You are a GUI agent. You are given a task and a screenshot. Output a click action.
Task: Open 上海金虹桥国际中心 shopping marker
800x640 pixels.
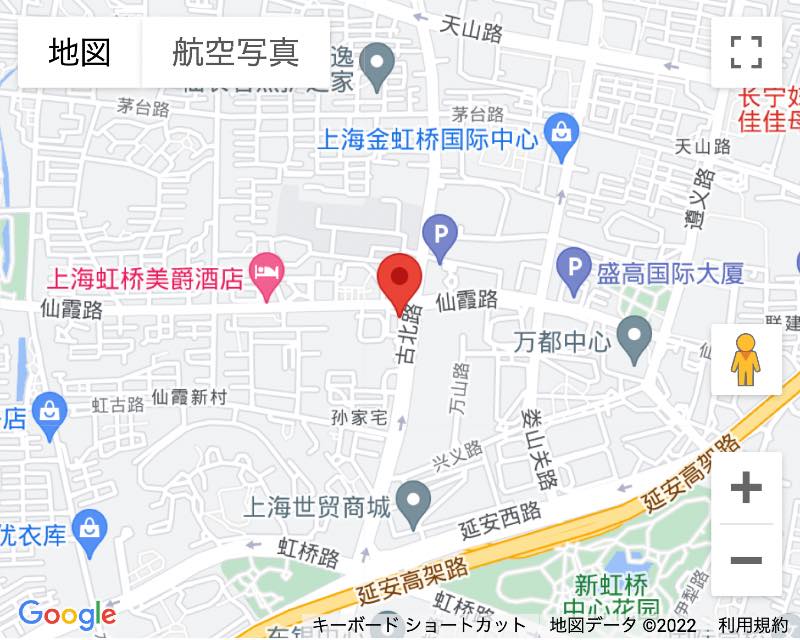tap(562, 138)
